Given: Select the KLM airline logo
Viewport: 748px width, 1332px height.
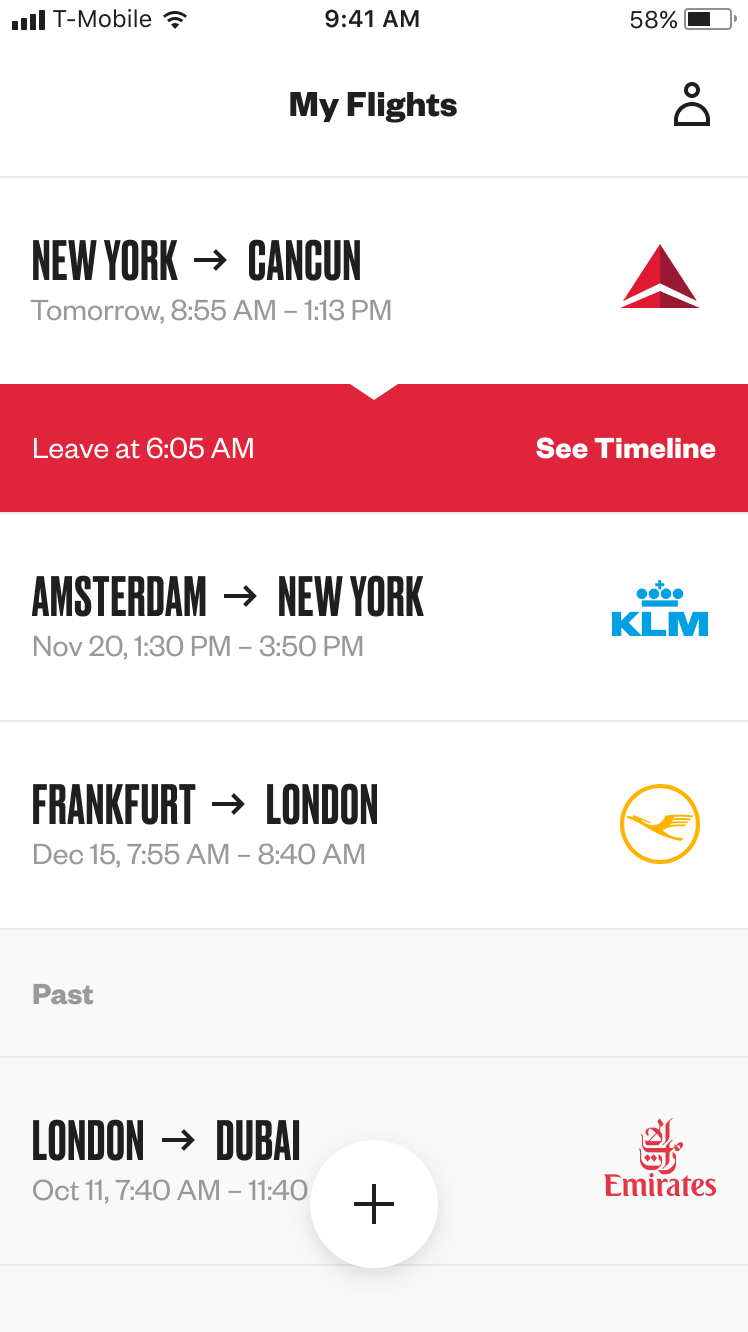Looking at the screenshot, I should [x=660, y=608].
